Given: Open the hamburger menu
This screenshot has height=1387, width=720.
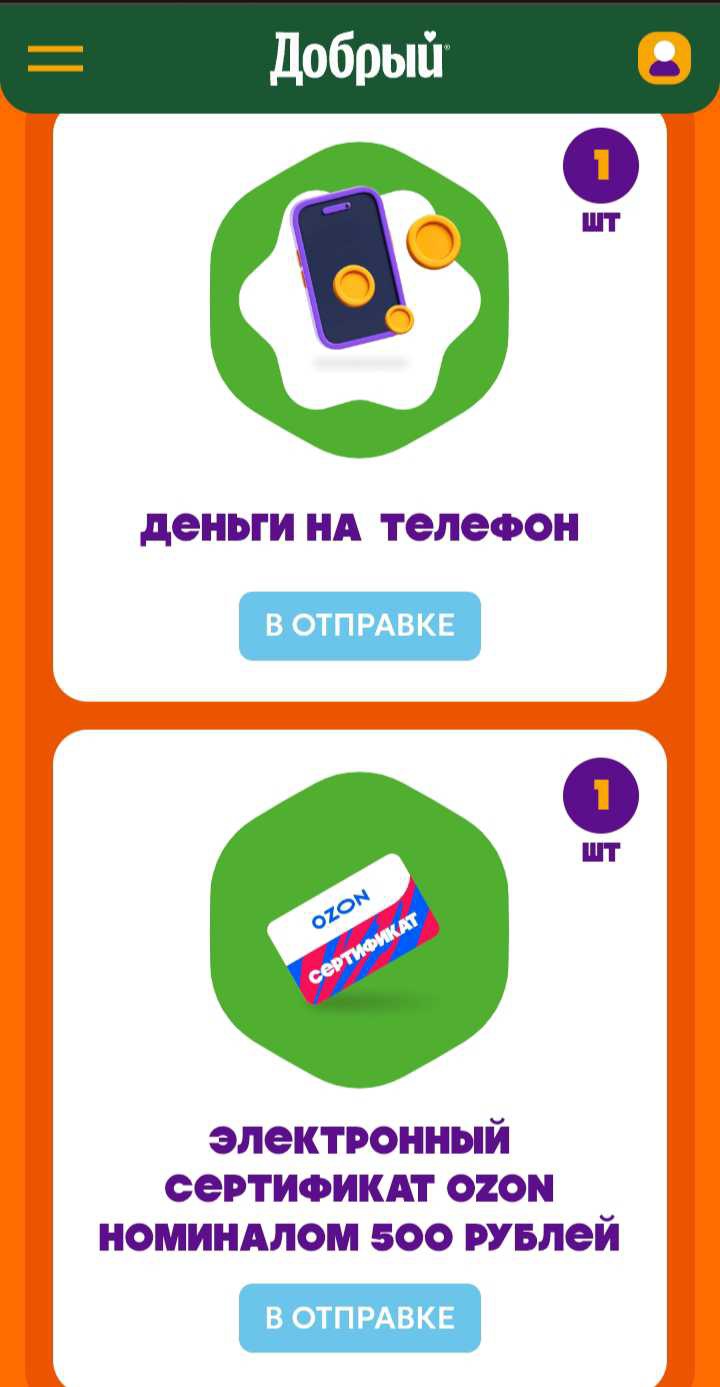Looking at the screenshot, I should click(x=55, y=58).
